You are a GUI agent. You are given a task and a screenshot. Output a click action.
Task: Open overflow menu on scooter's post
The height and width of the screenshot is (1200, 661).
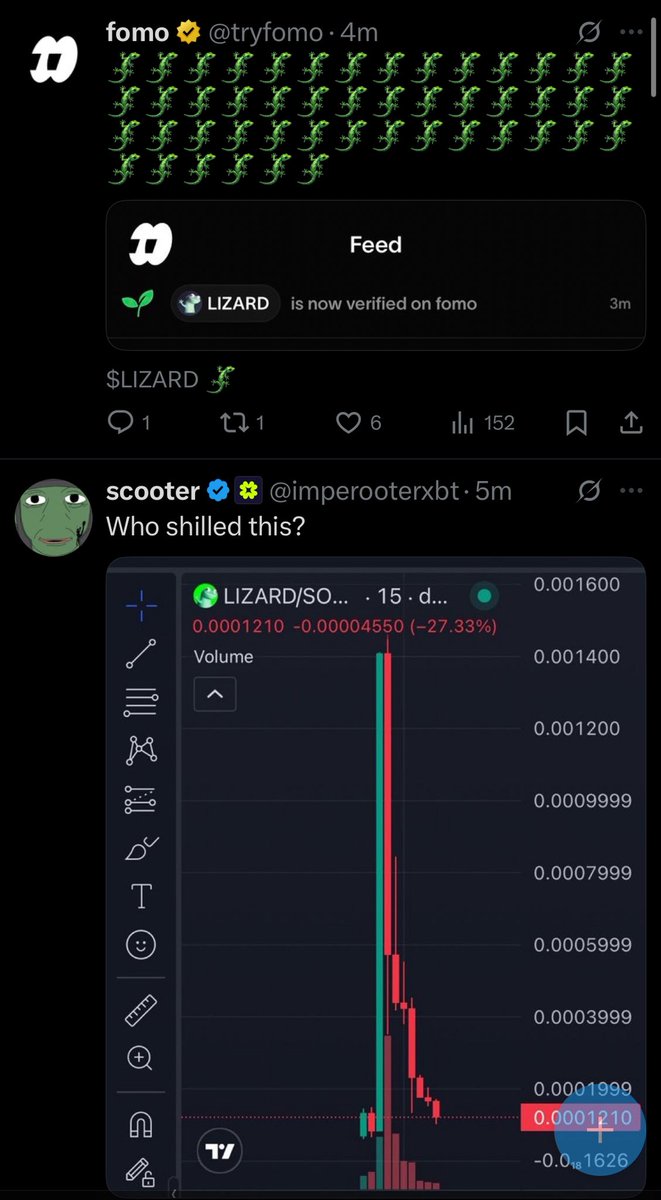(x=630, y=491)
